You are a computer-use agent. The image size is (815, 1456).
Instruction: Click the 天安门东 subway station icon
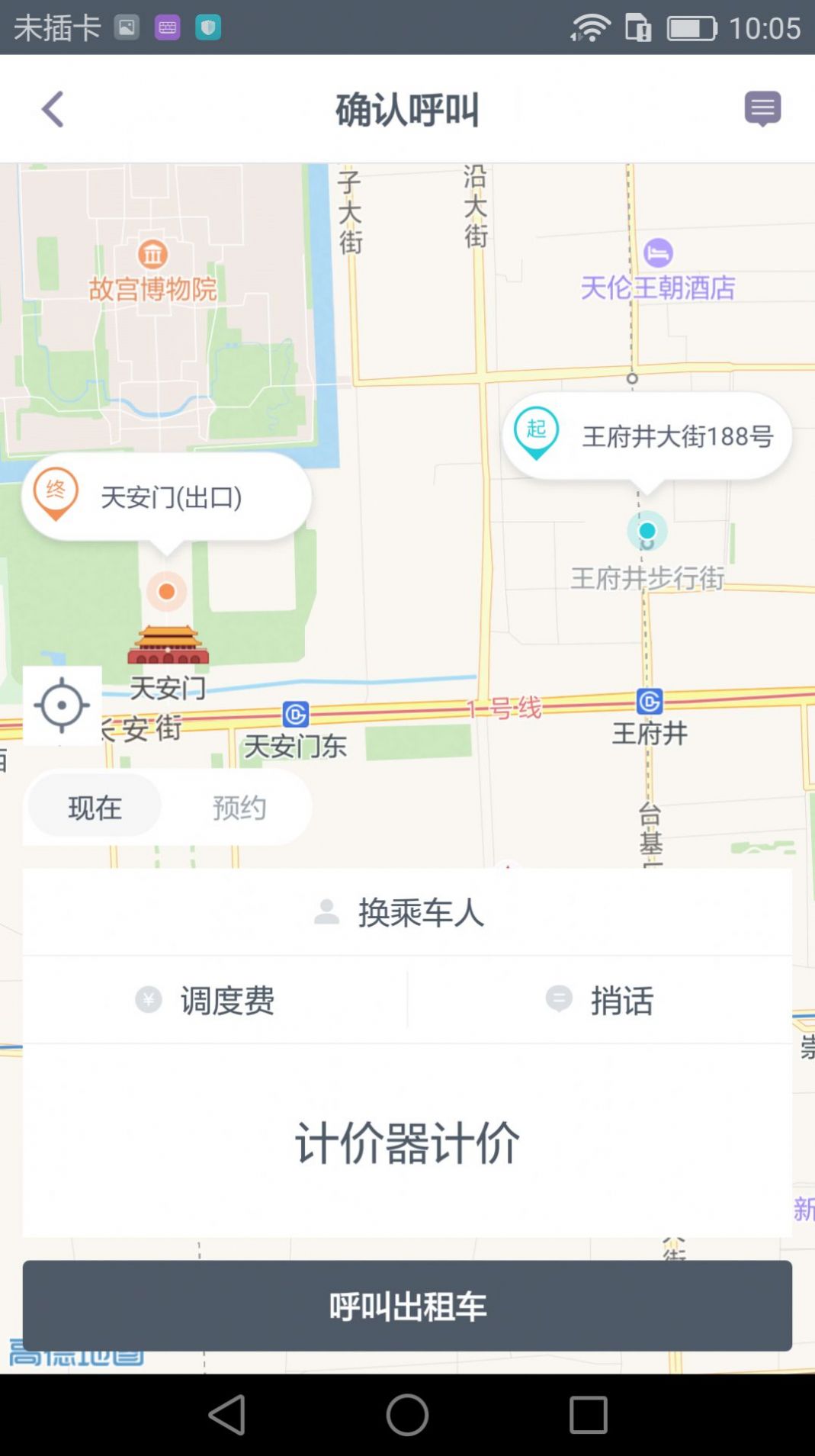(x=295, y=715)
